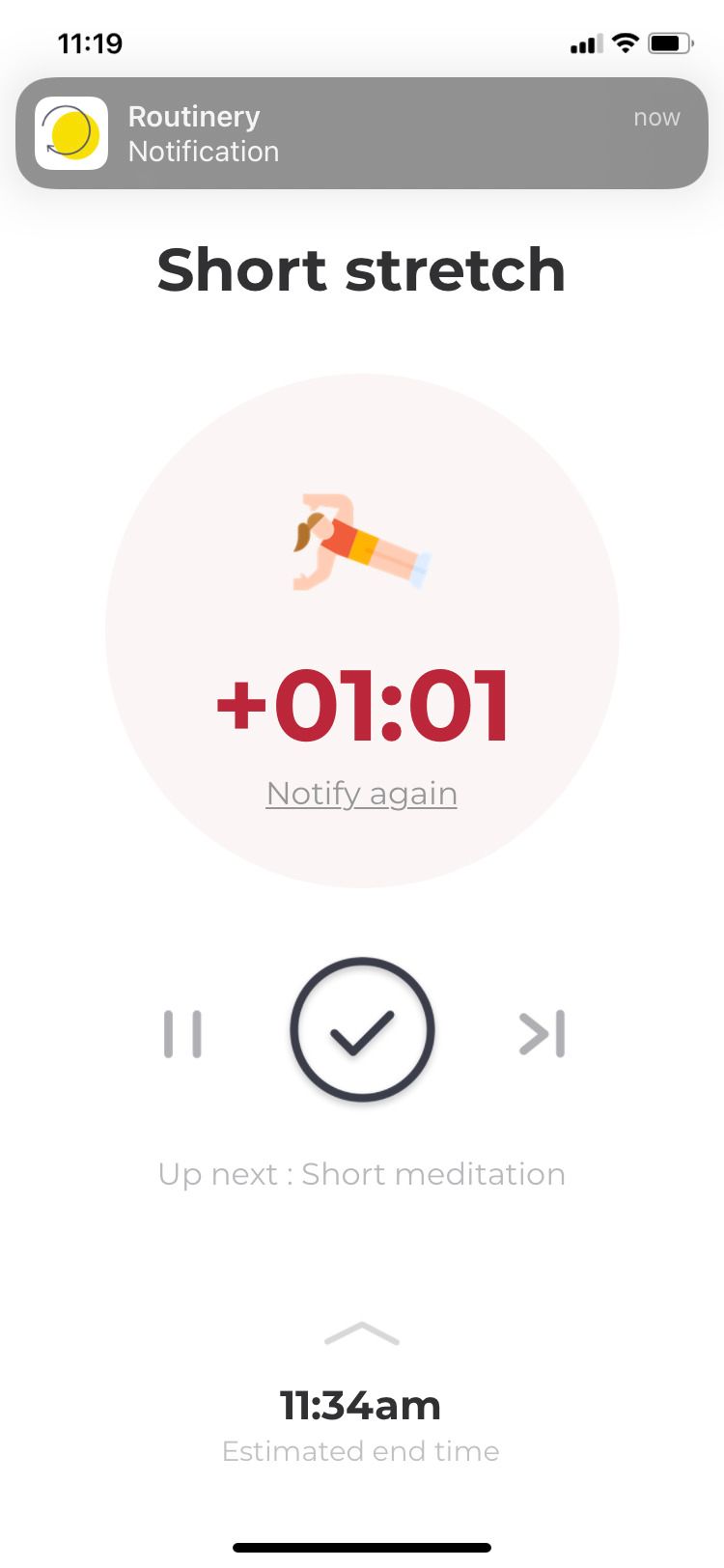724x1568 pixels.
Task: Select the Wi-Fi icon in the status bar
Action: pyautogui.click(x=626, y=42)
